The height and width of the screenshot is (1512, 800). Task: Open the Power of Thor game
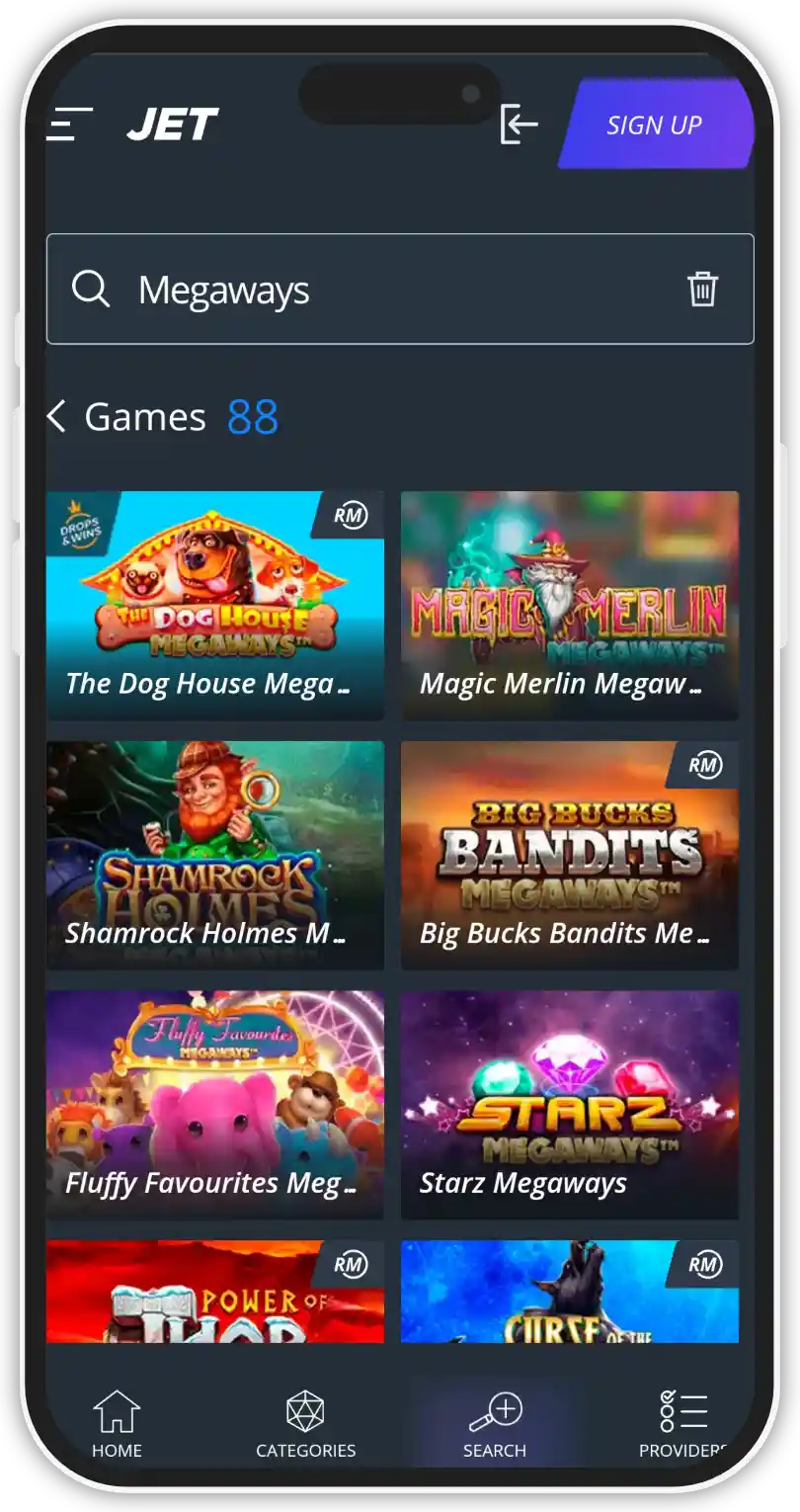(x=215, y=1293)
